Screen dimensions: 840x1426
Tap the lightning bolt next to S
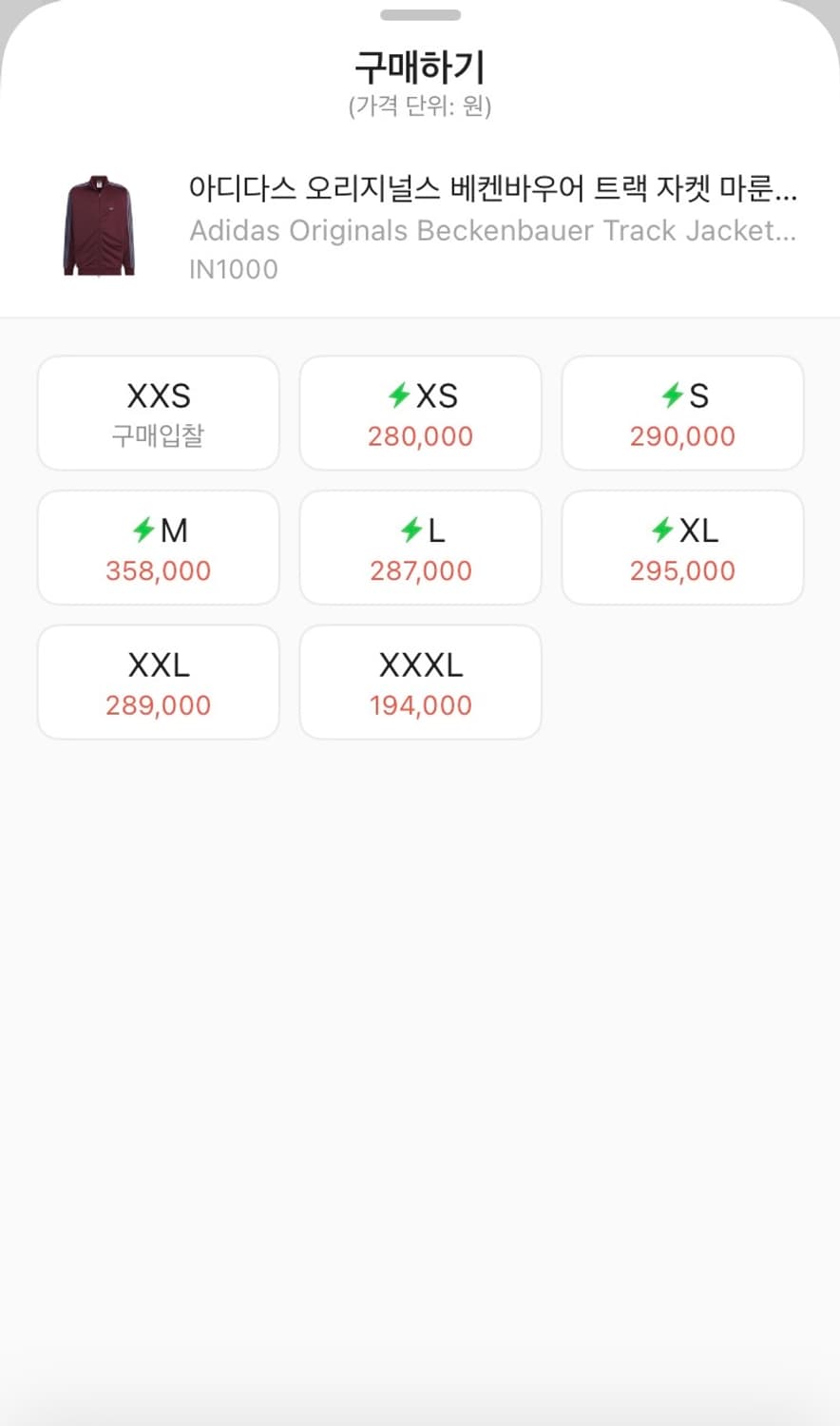(x=674, y=397)
